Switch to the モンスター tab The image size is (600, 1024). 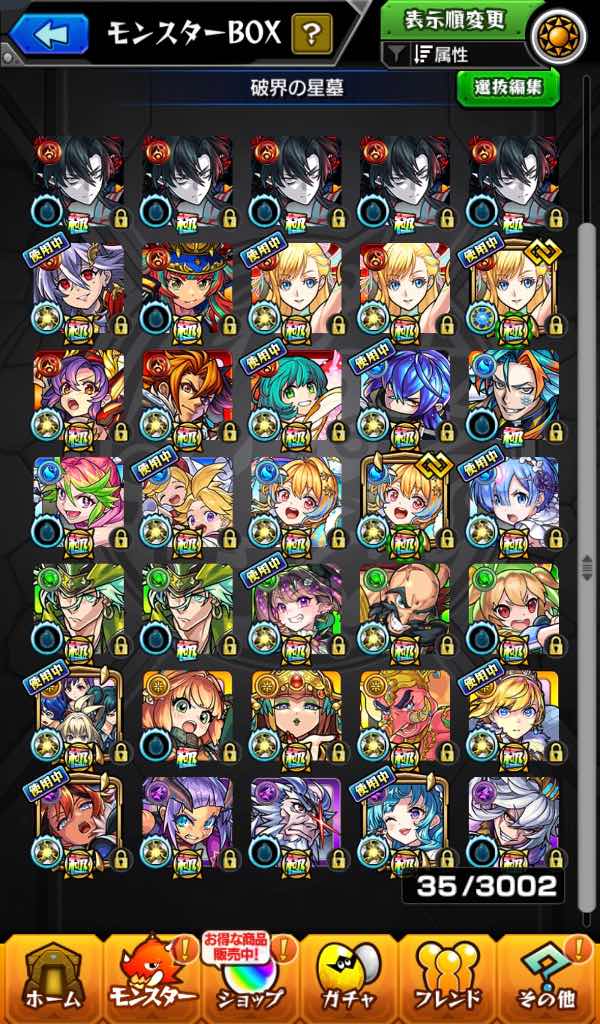(150, 980)
